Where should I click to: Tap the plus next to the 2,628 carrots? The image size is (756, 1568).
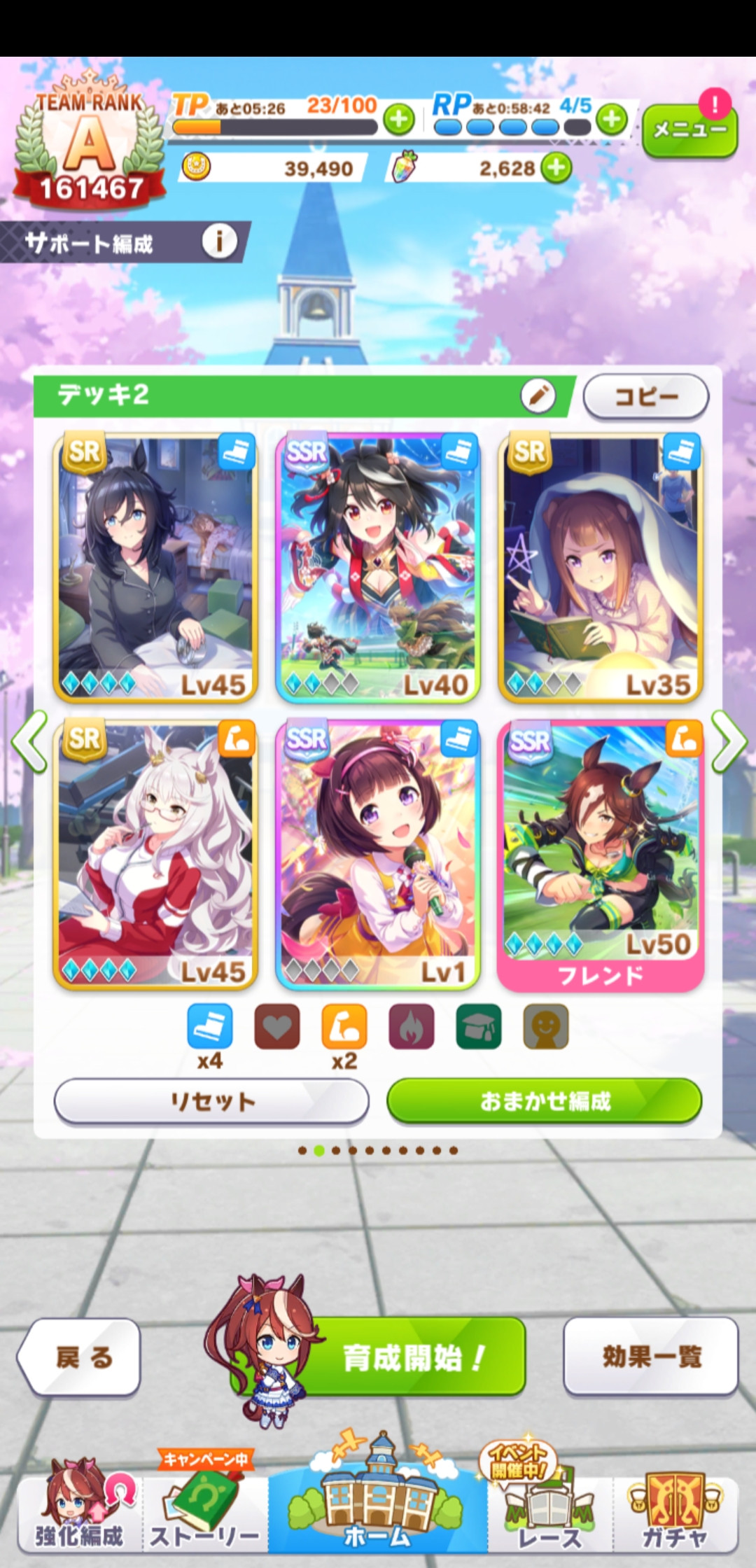[556, 168]
